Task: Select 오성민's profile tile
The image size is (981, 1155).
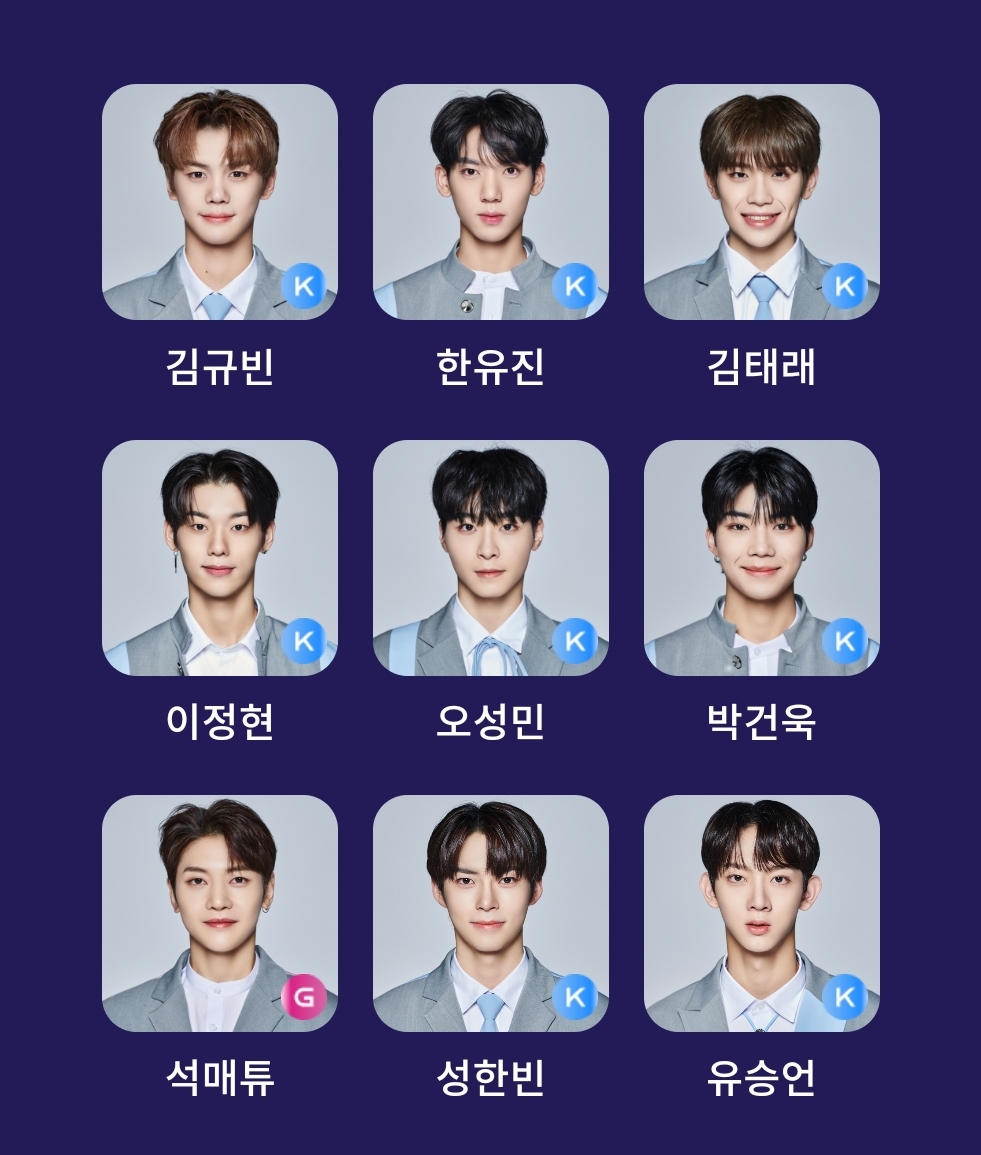Action: tap(490, 558)
